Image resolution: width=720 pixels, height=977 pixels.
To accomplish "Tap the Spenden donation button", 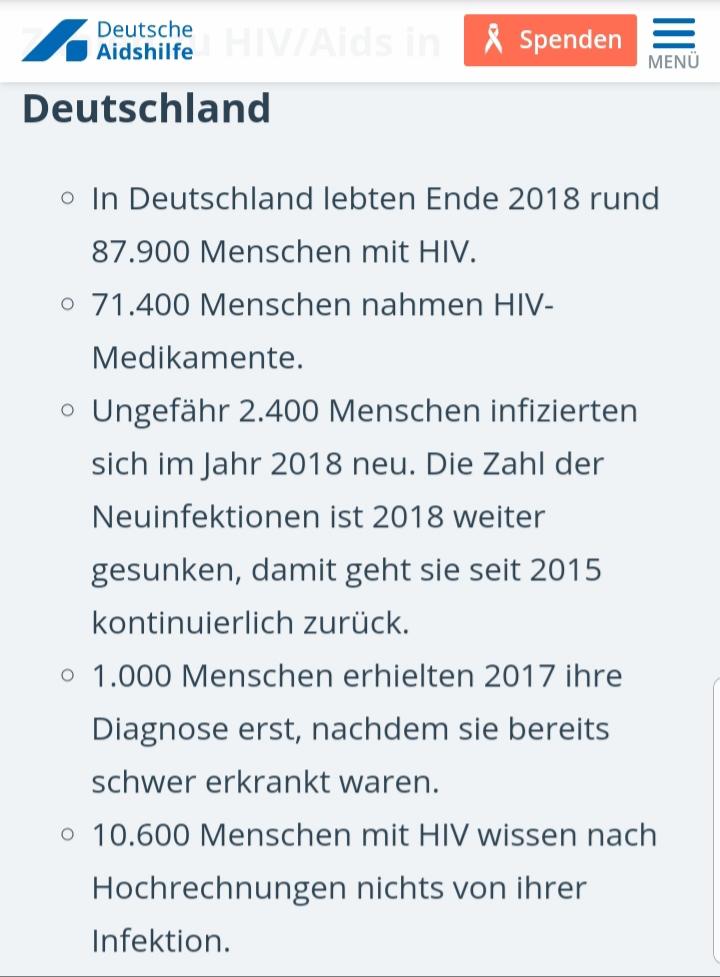I will (550, 40).
